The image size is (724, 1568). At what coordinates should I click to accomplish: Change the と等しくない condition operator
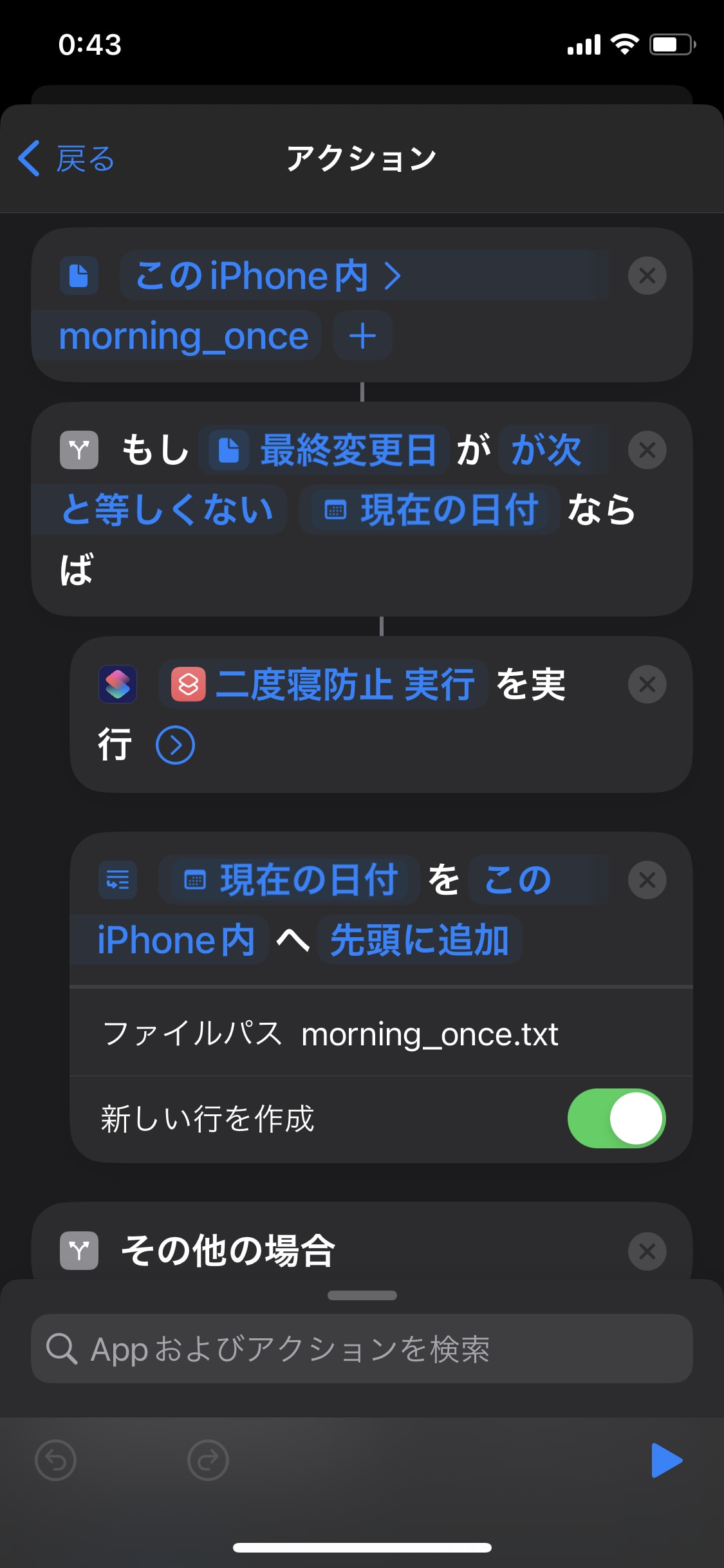pyautogui.click(x=167, y=510)
